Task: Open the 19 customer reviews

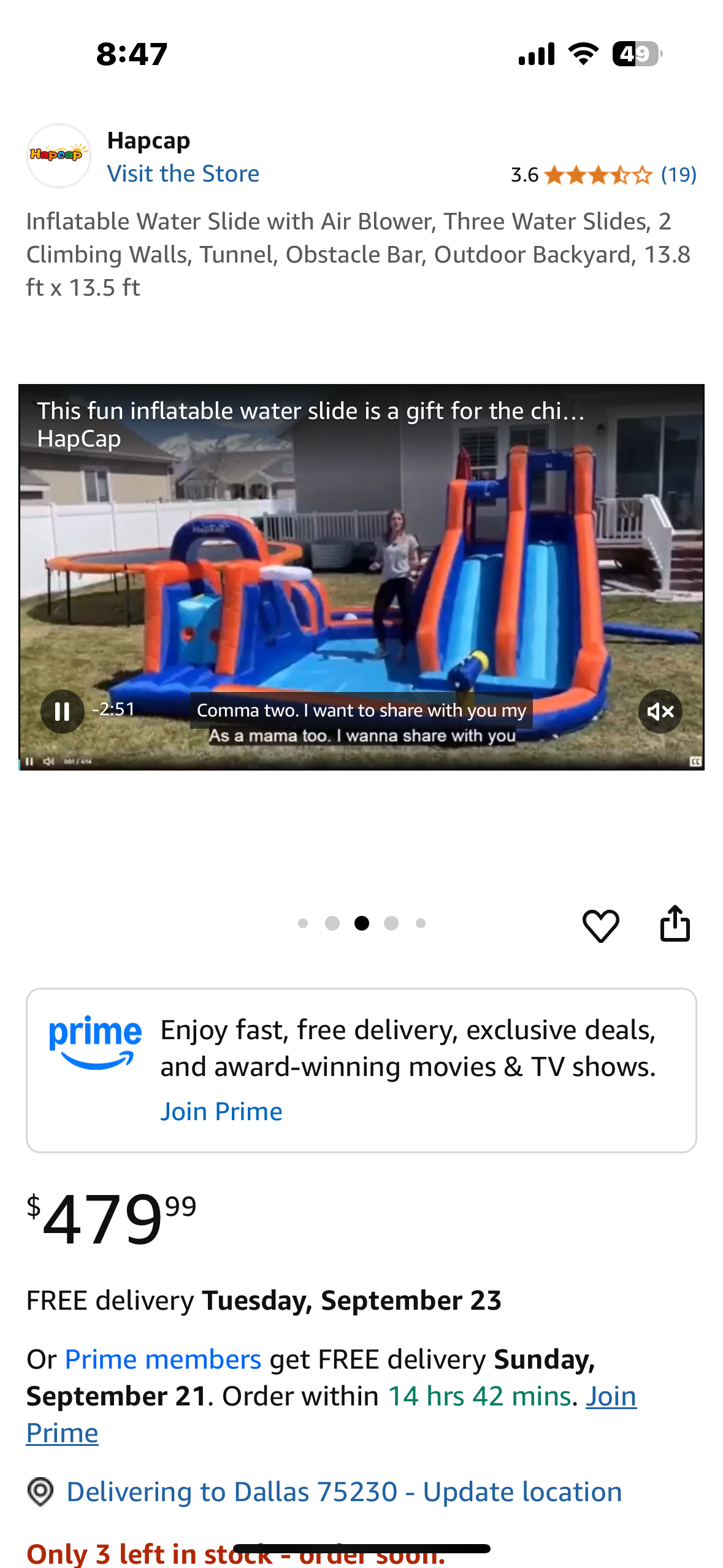Action: 678,175
